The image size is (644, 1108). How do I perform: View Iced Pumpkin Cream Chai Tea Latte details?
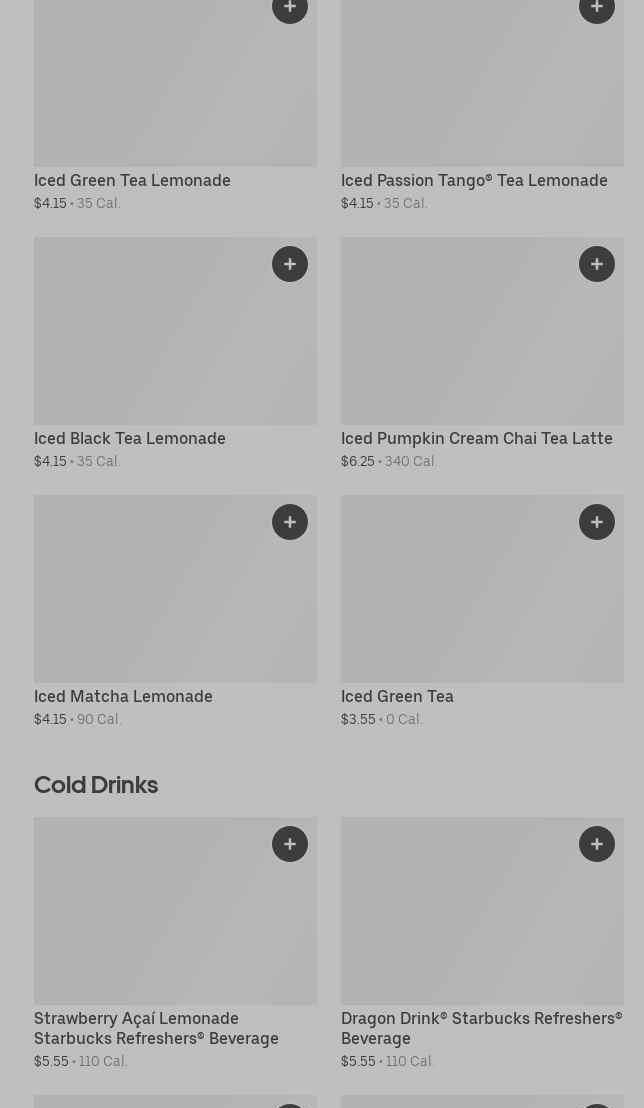click(476, 439)
